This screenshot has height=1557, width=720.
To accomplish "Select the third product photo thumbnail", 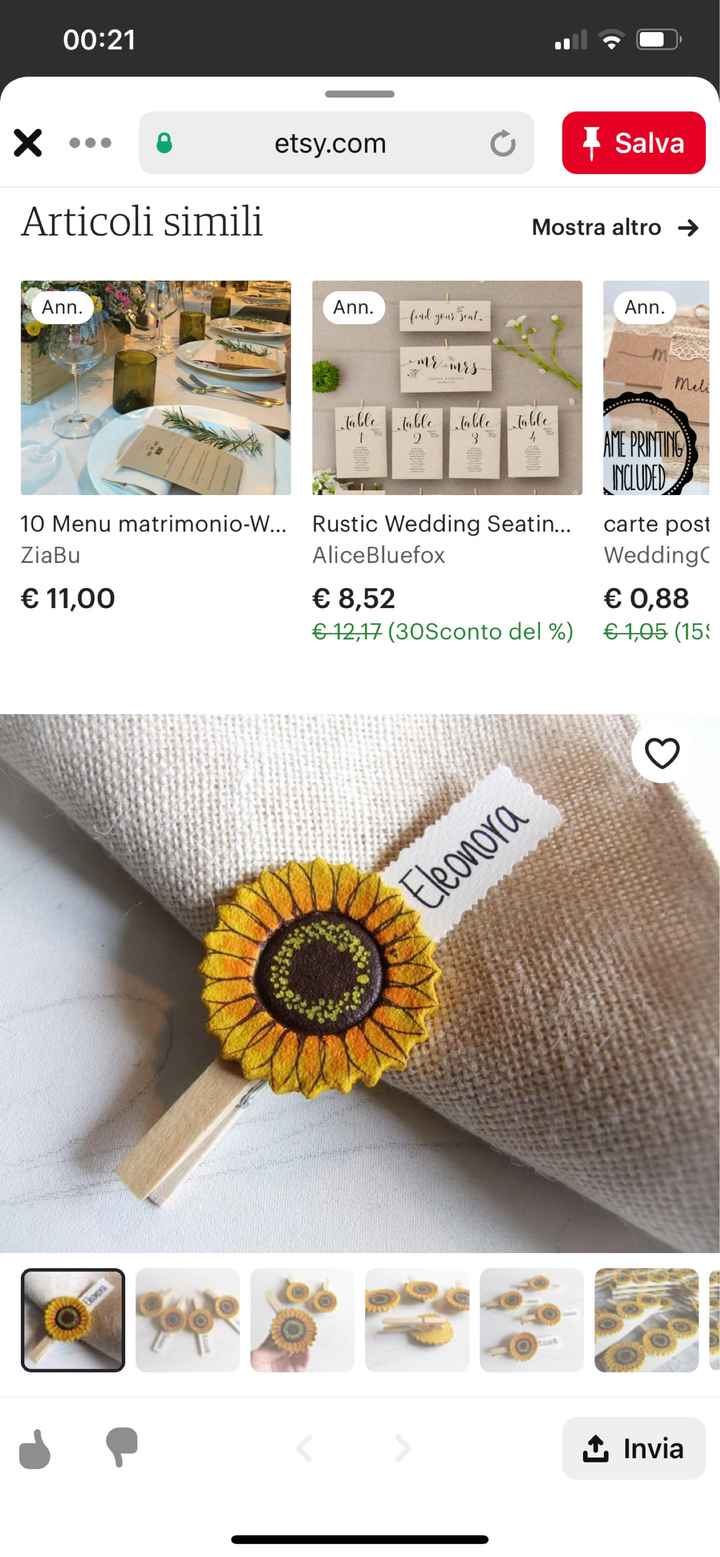I will 302,1320.
